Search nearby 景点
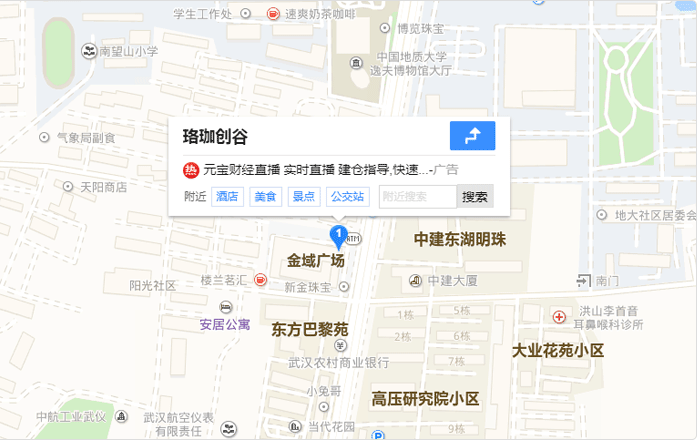The height and width of the screenshot is (440, 697). click(302, 196)
